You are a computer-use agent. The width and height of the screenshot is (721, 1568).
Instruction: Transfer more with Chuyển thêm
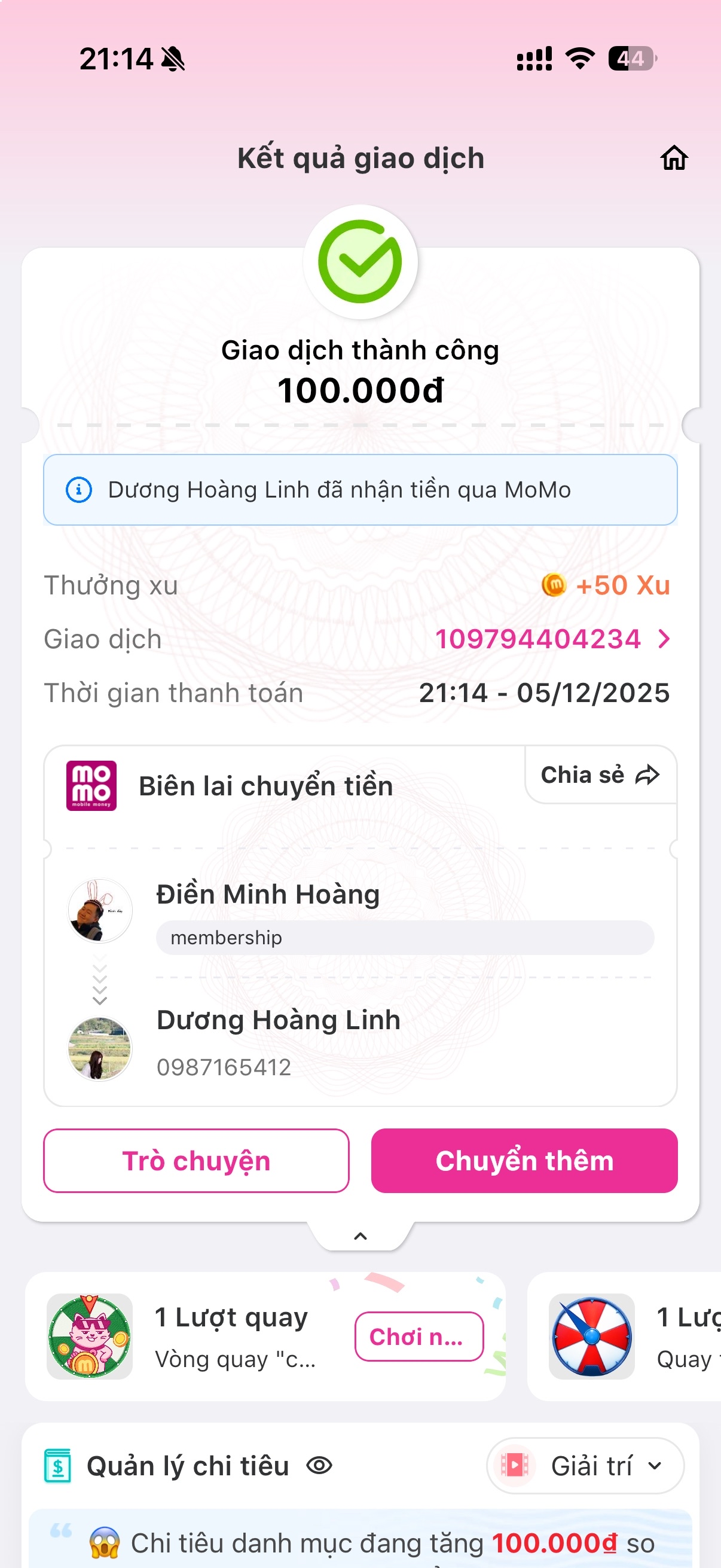pyautogui.click(x=524, y=1160)
